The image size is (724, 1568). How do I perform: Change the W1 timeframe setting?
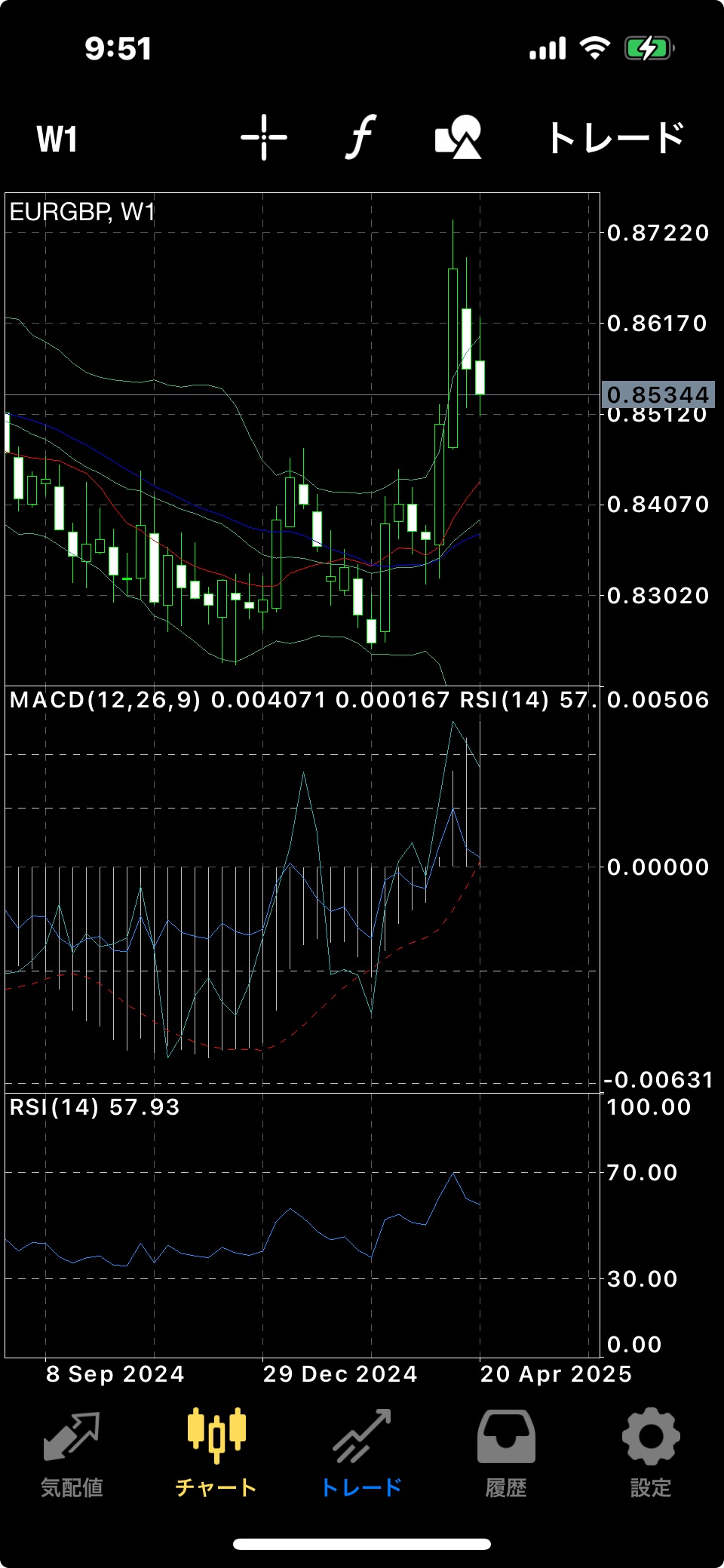pyautogui.click(x=57, y=139)
